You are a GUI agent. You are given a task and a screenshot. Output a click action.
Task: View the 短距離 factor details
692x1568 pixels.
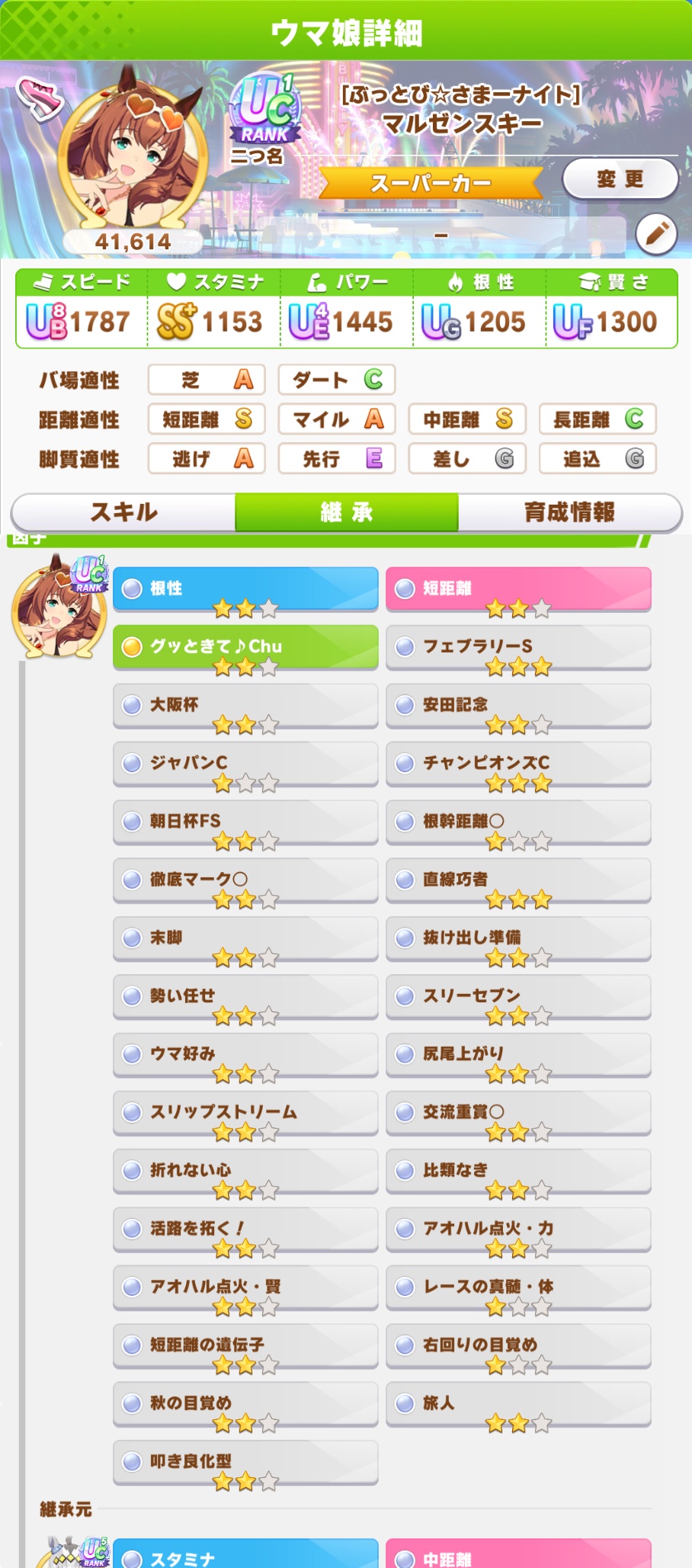pyautogui.click(x=518, y=588)
